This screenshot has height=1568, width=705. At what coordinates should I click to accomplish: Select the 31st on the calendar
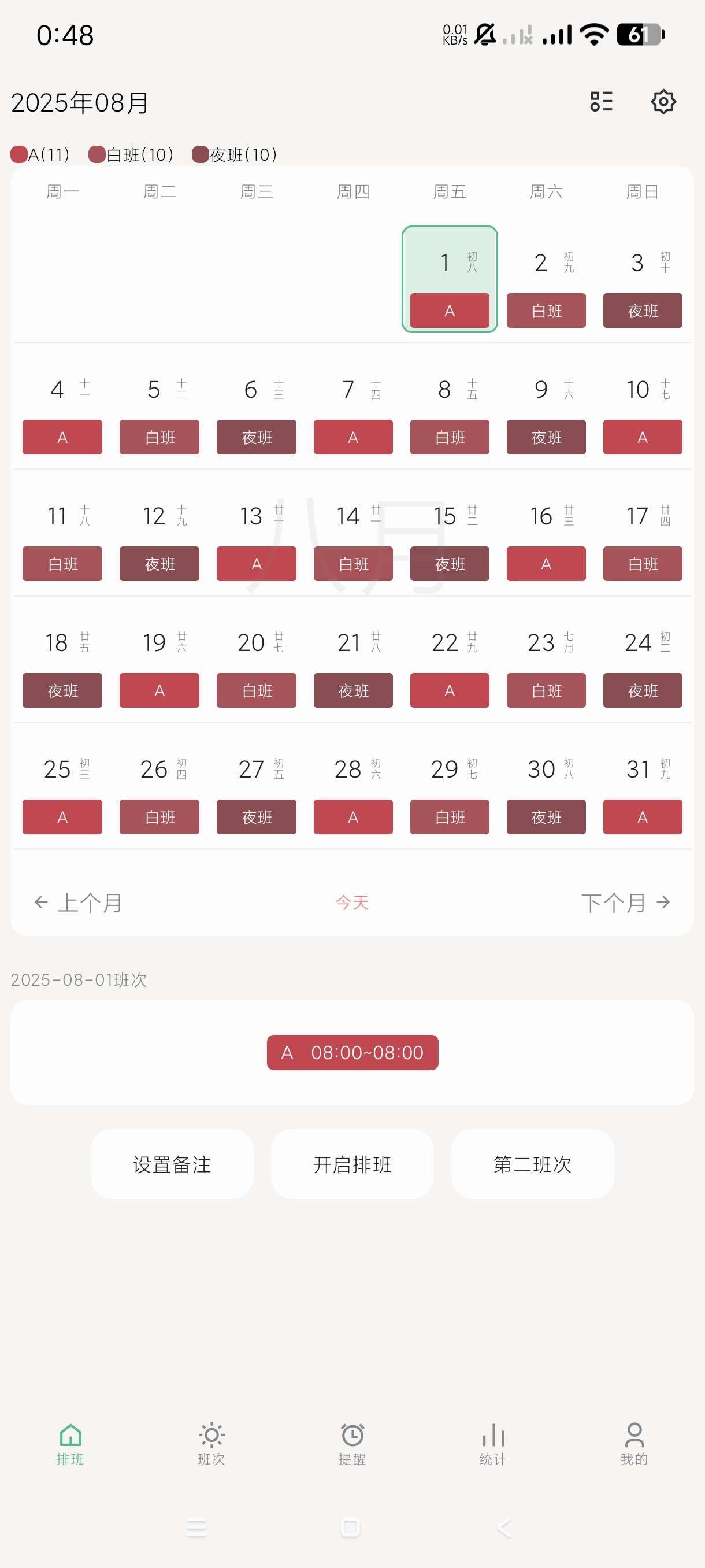pyautogui.click(x=643, y=791)
